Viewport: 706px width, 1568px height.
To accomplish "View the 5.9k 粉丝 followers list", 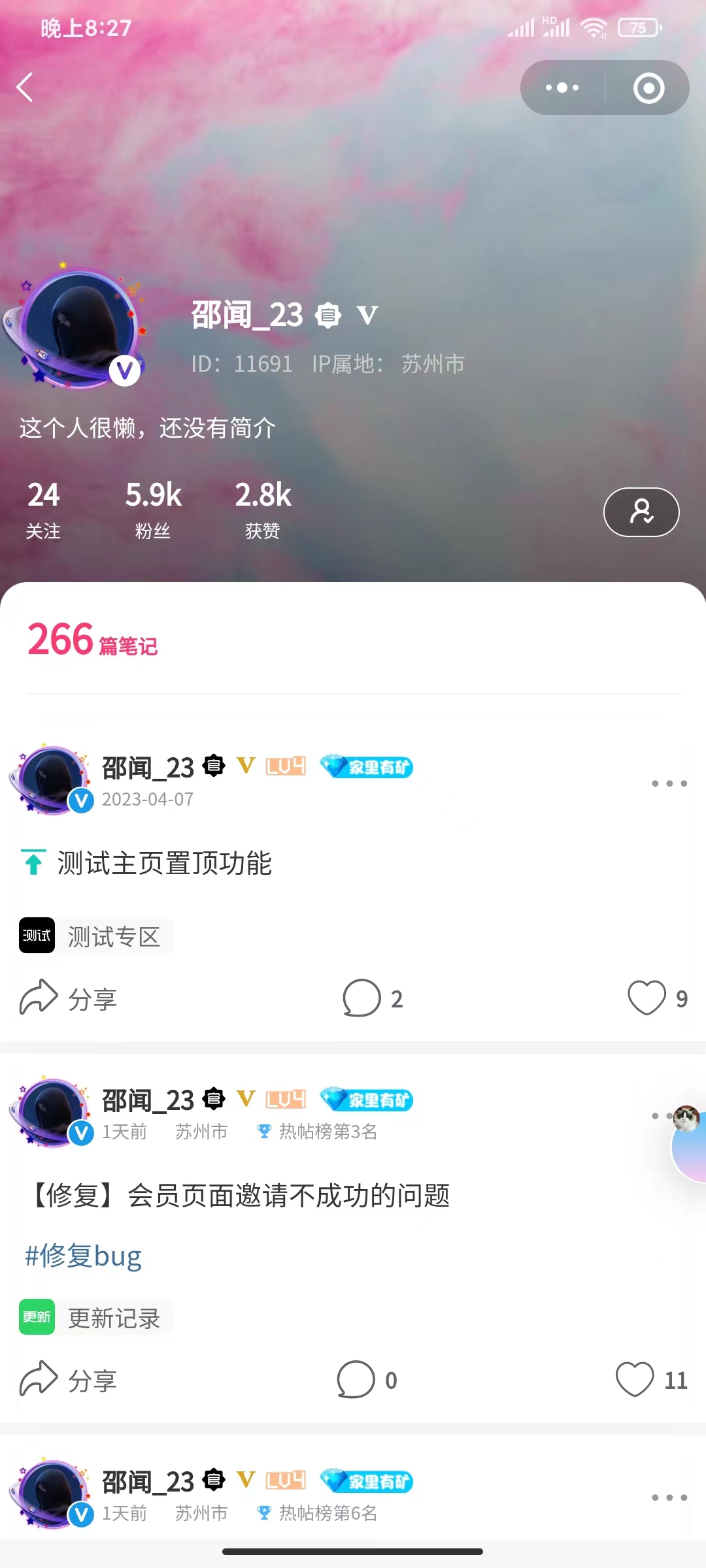I will tap(153, 511).
